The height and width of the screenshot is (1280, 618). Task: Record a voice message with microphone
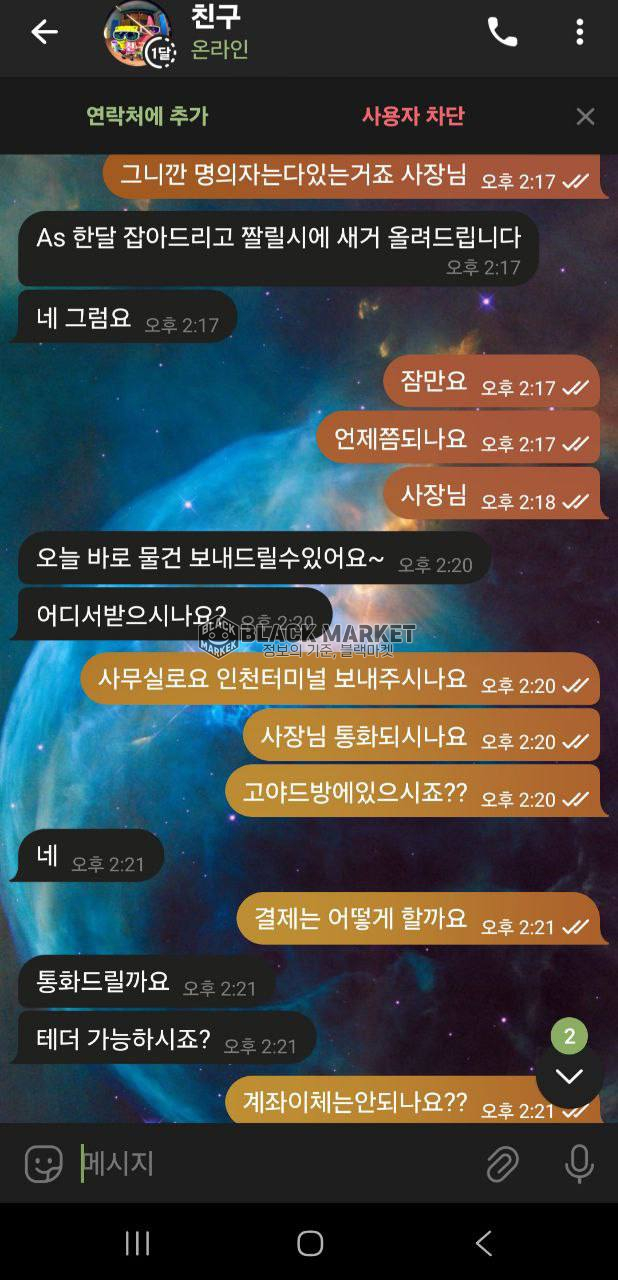(579, 1164)
